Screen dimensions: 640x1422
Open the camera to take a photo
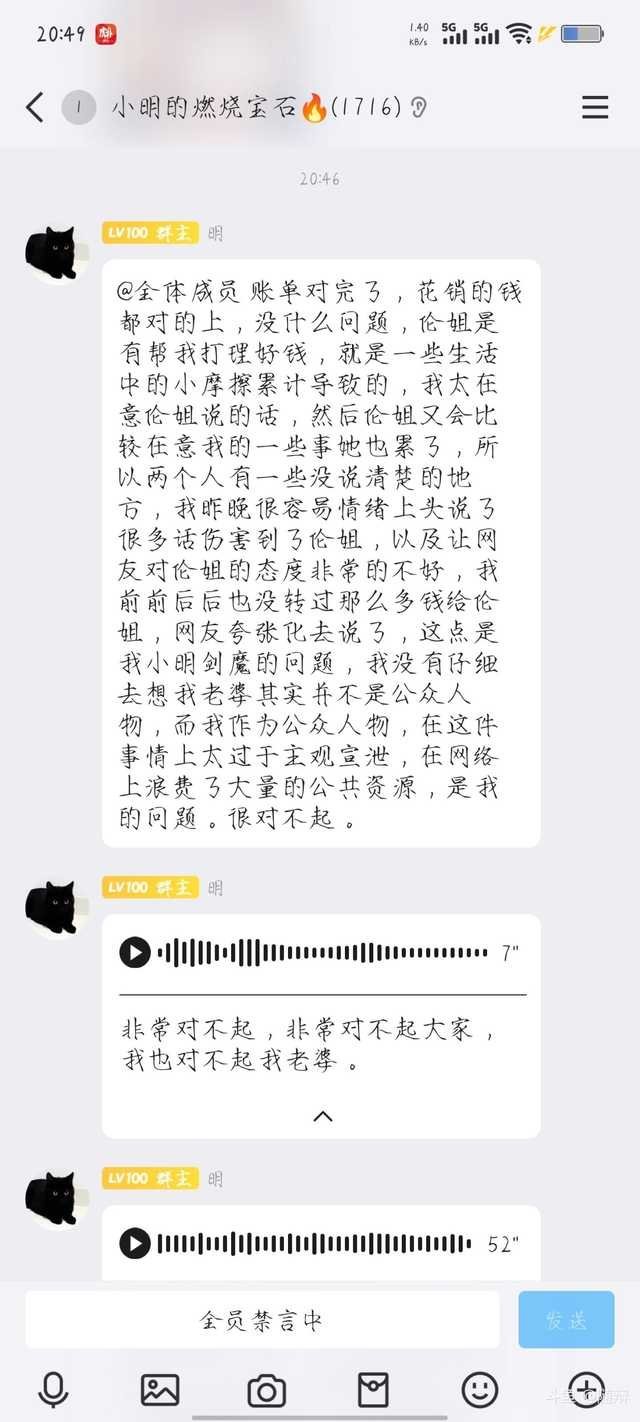266,1390
